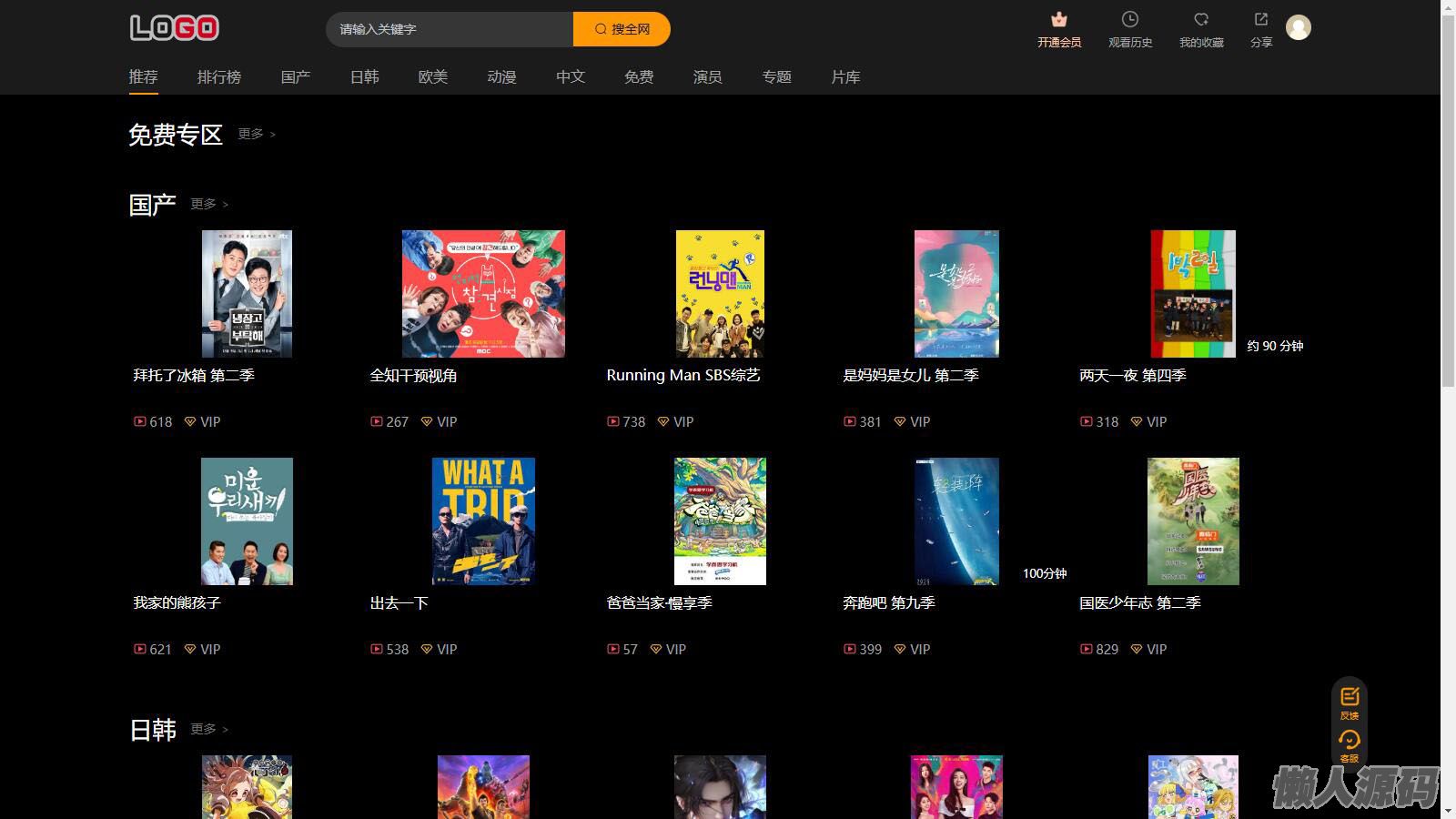The image size is (1456, 819).
Task: Tap the 分享 share icon
Action: tap(1260, 29)
